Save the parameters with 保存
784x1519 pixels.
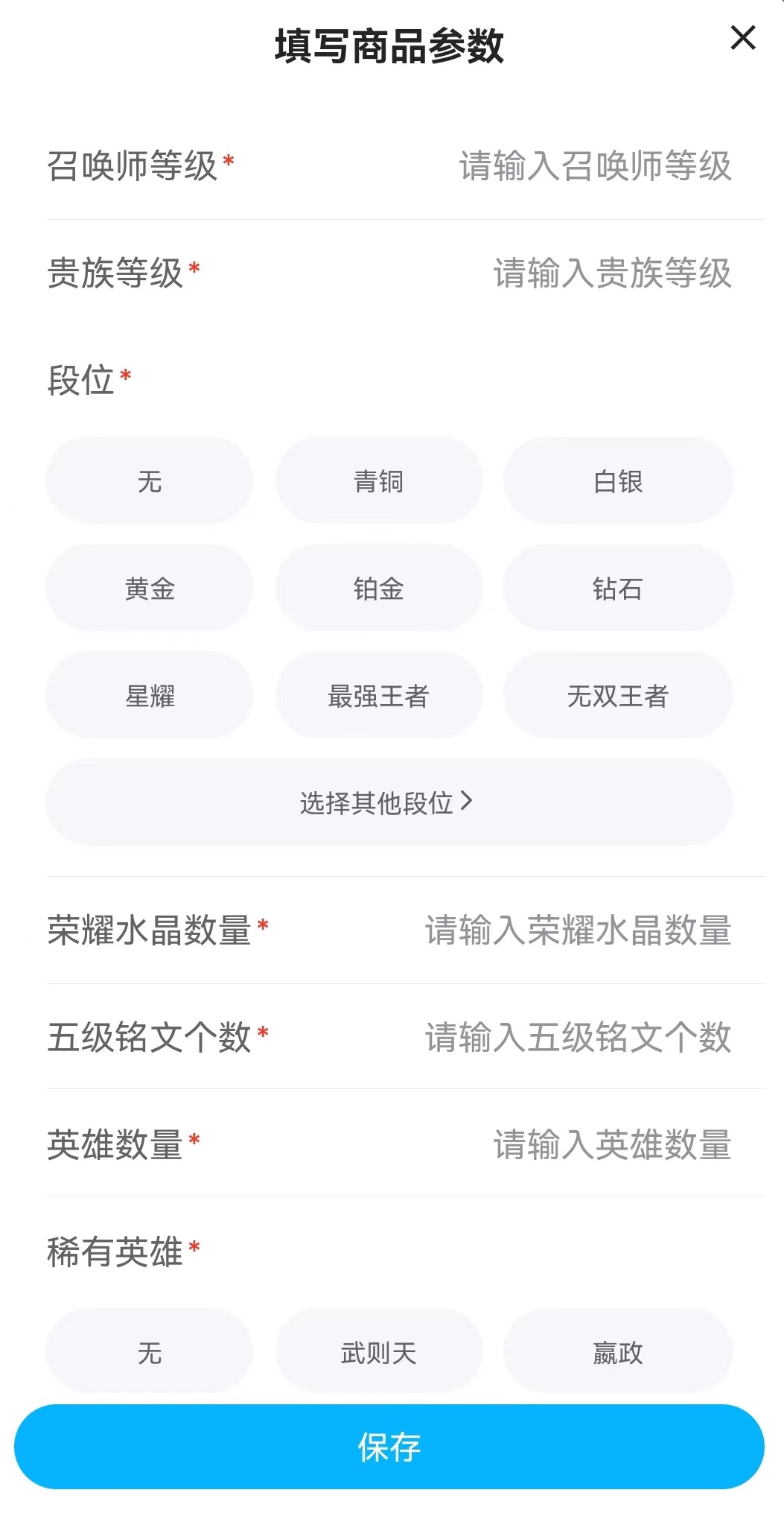(389, 1447)
